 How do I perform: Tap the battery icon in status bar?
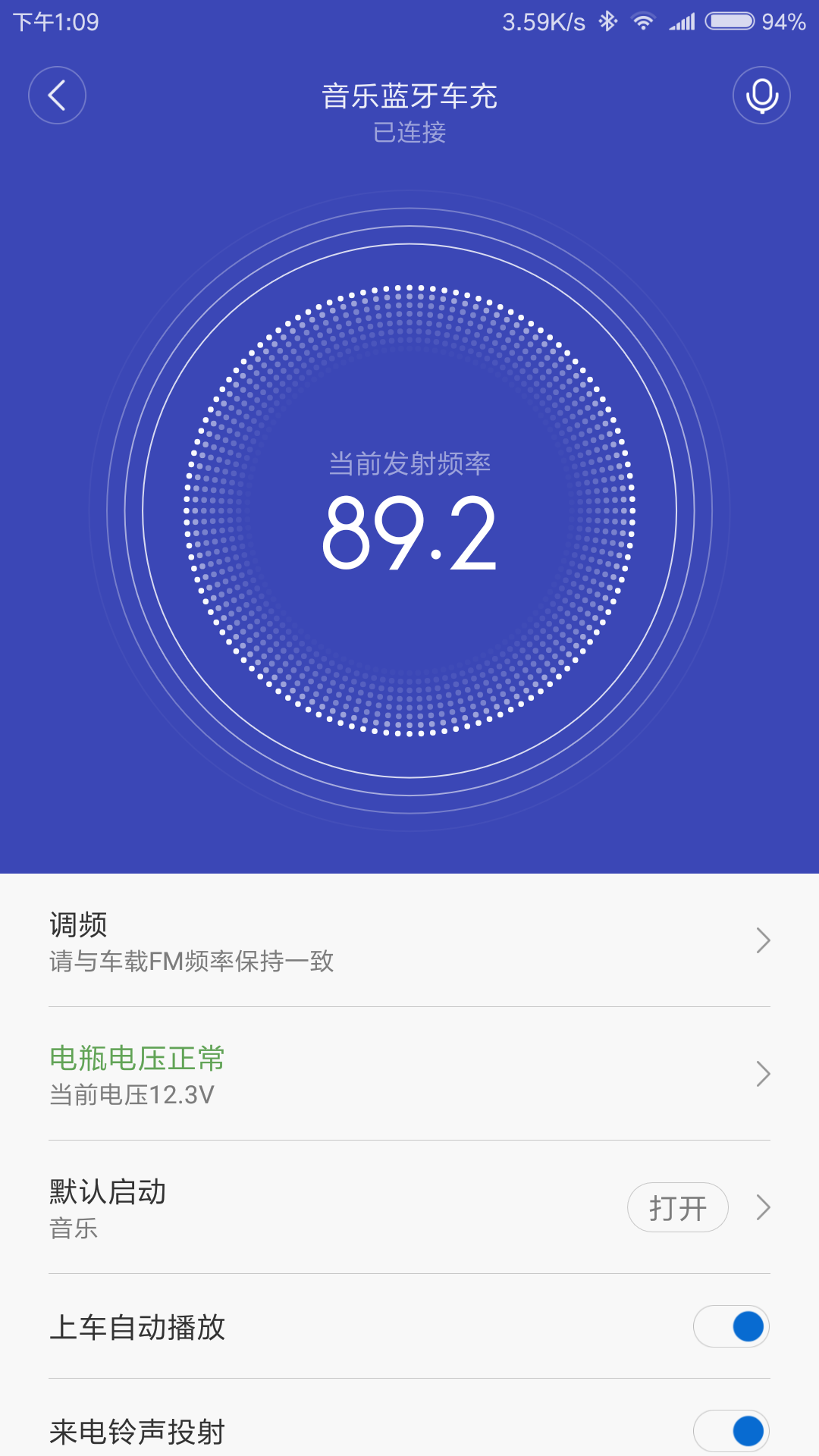[x=730, y=21]
